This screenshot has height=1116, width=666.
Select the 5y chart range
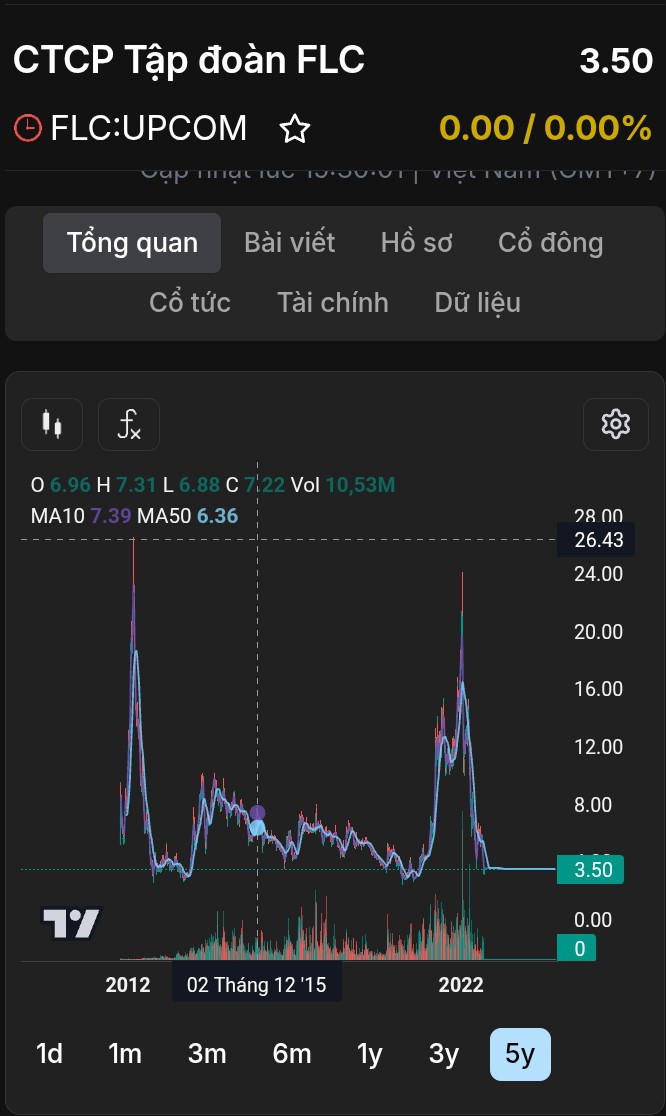pos(520,1054)
